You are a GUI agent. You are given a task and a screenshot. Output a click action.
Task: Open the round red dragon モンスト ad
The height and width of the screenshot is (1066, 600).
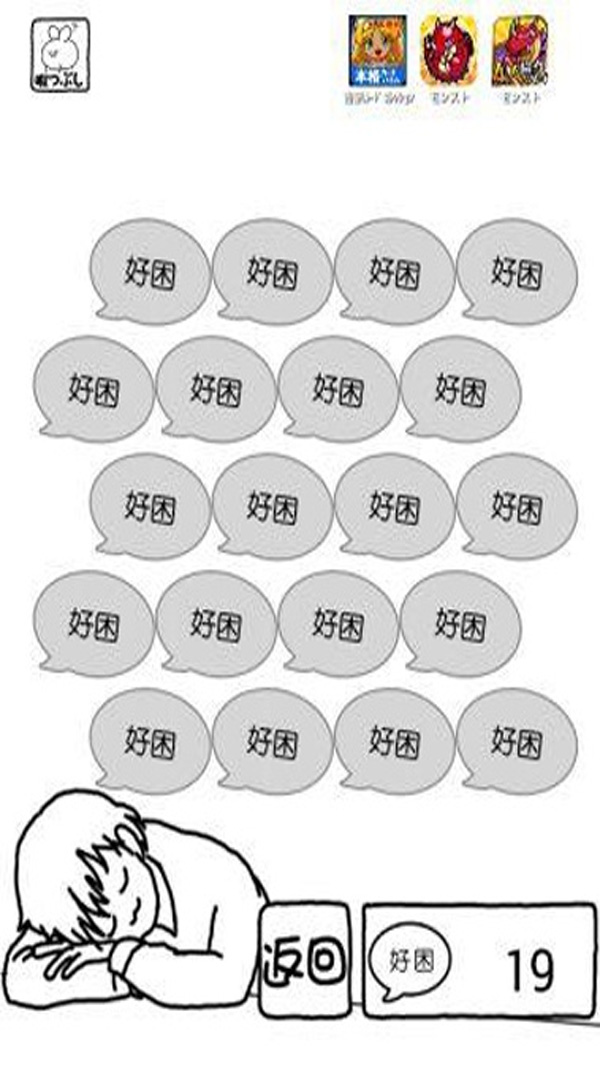point(448,50)
